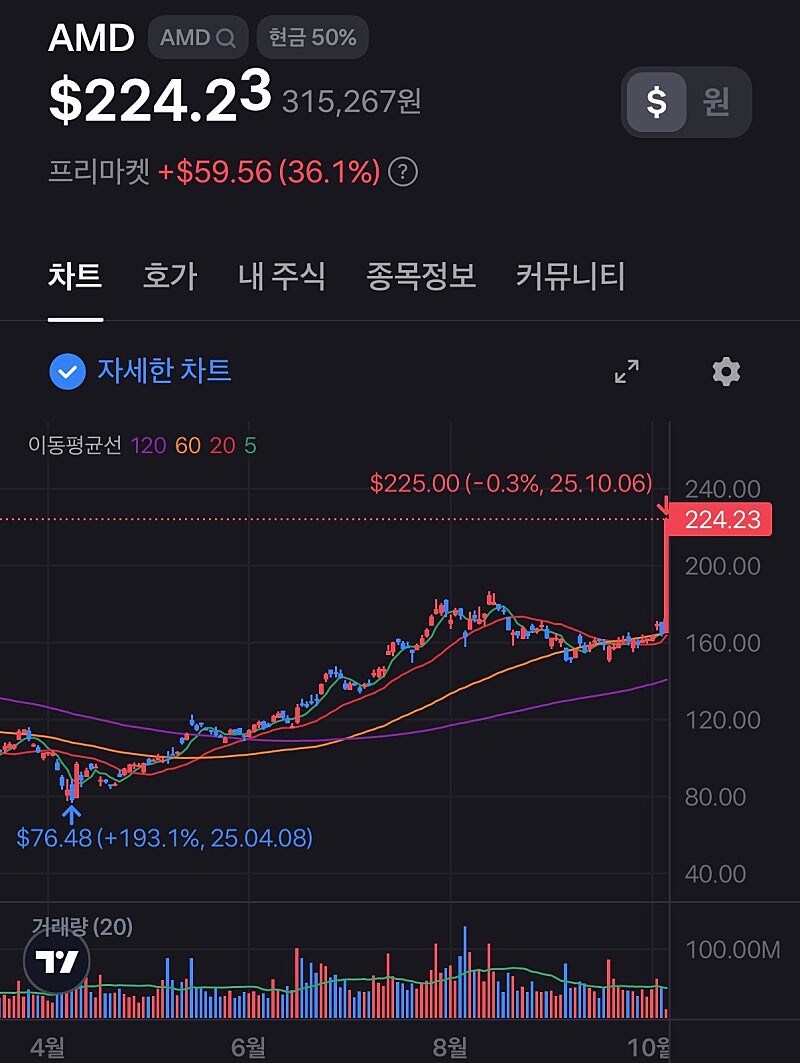
Task: Click the red 224.23 price axis label
Action: point(723,519)
